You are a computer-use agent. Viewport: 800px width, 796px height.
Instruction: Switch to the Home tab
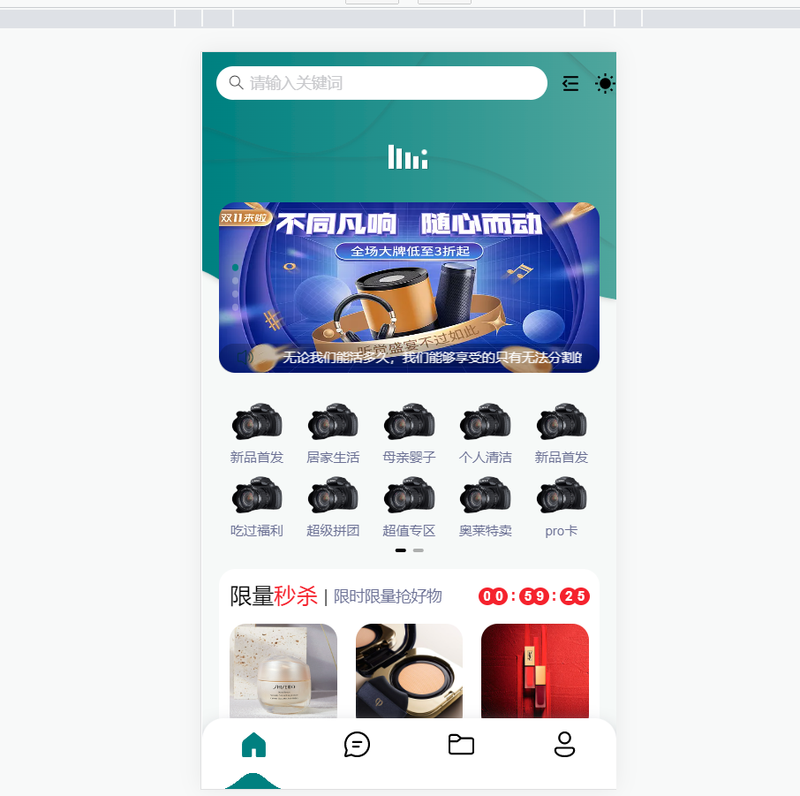point(254,745)
